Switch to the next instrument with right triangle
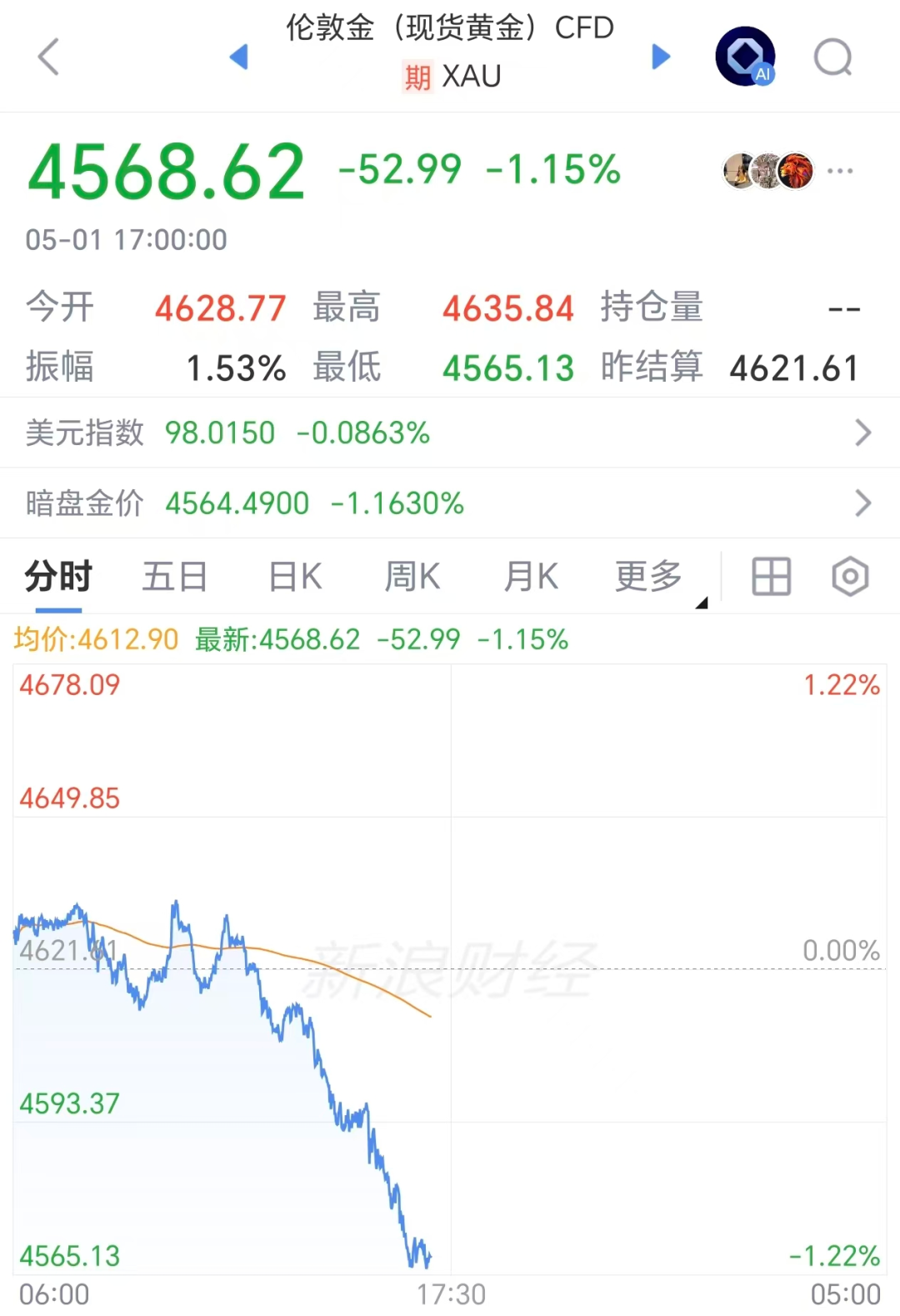900x1316 pixels. click(661, 57)
